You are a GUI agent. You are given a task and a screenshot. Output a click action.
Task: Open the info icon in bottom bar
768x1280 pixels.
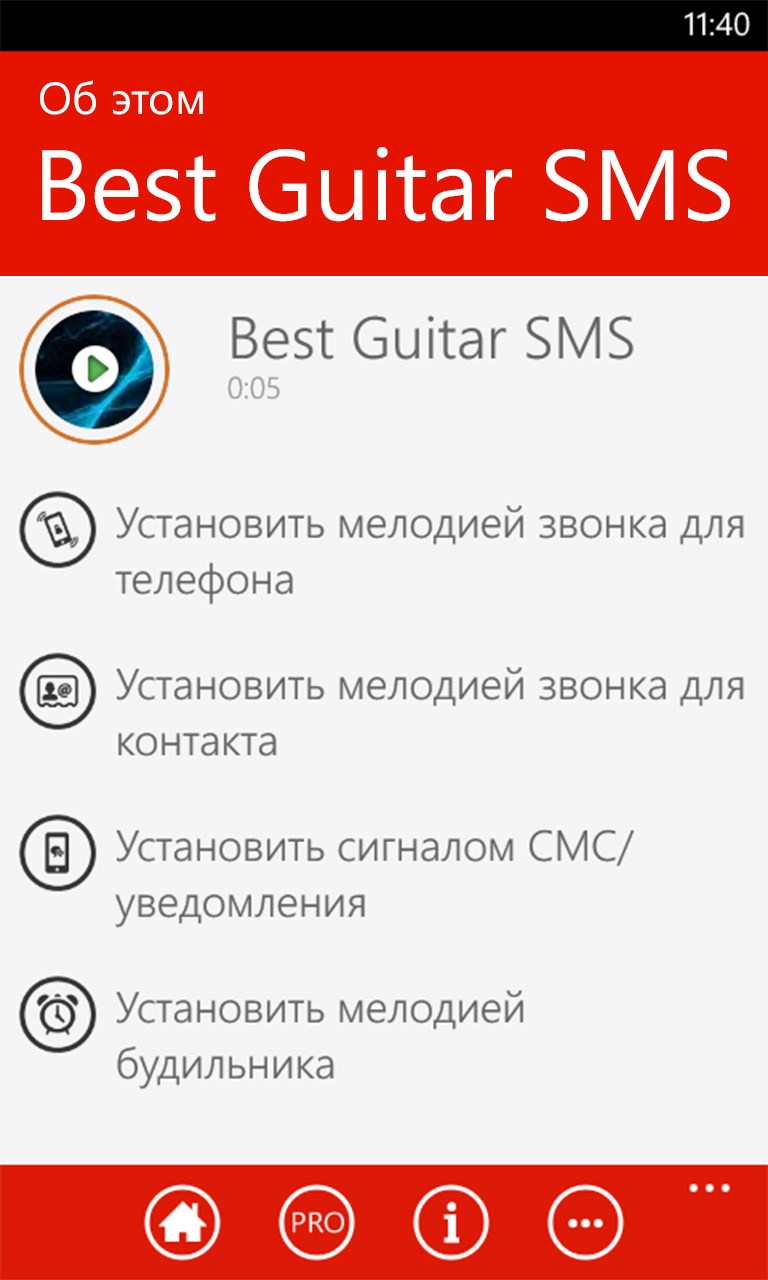pyautogui.click(x=451, y=1222)
